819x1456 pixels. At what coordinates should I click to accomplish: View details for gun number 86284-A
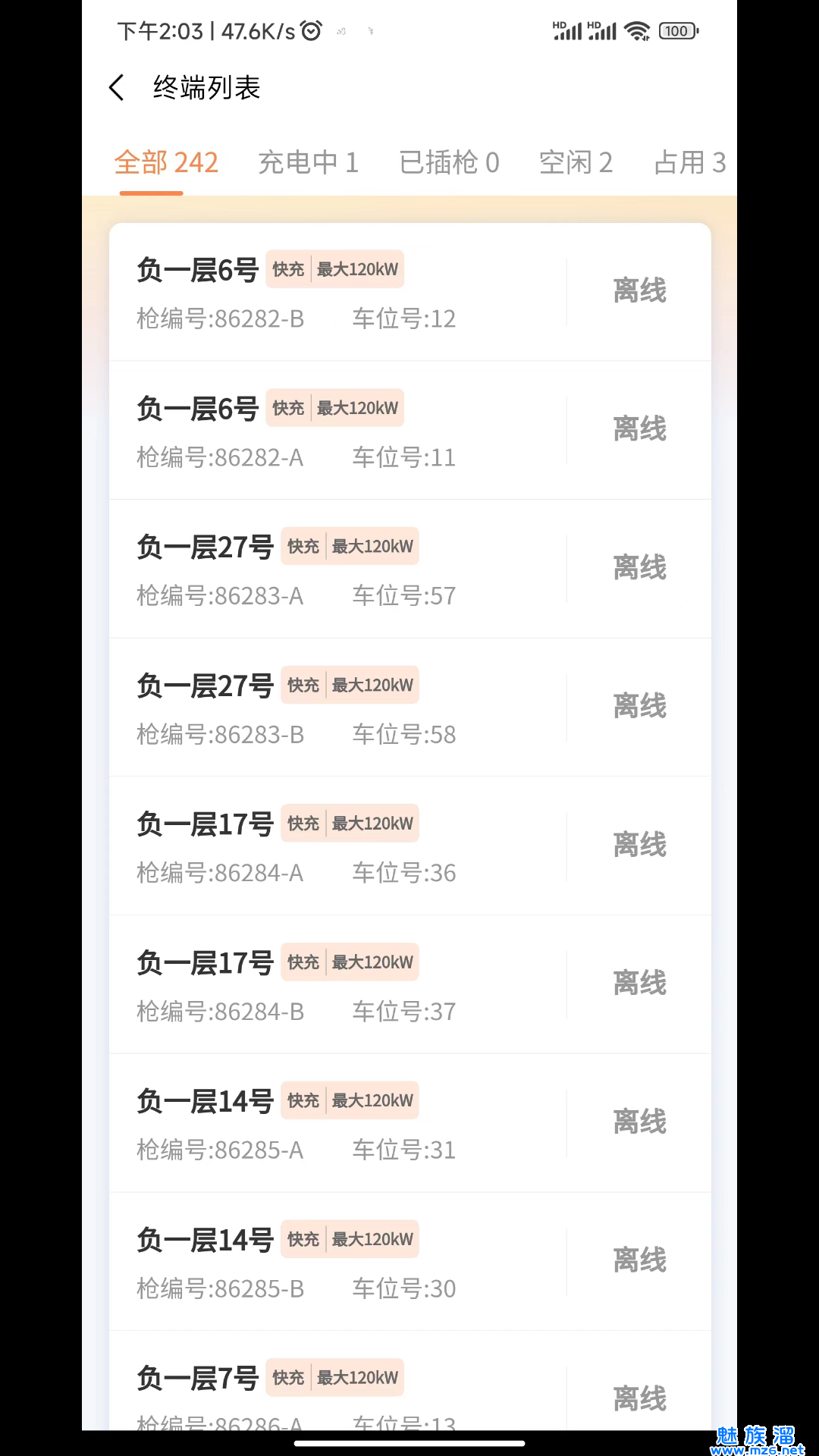409,846
